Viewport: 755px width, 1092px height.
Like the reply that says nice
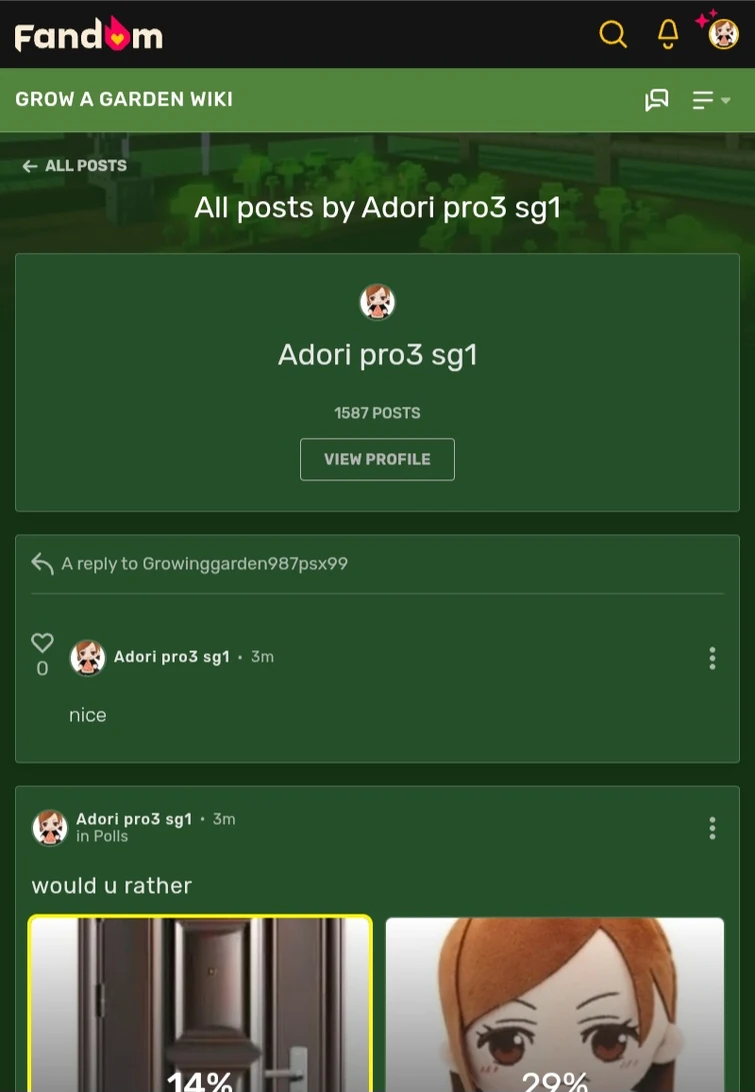point(42,642)
